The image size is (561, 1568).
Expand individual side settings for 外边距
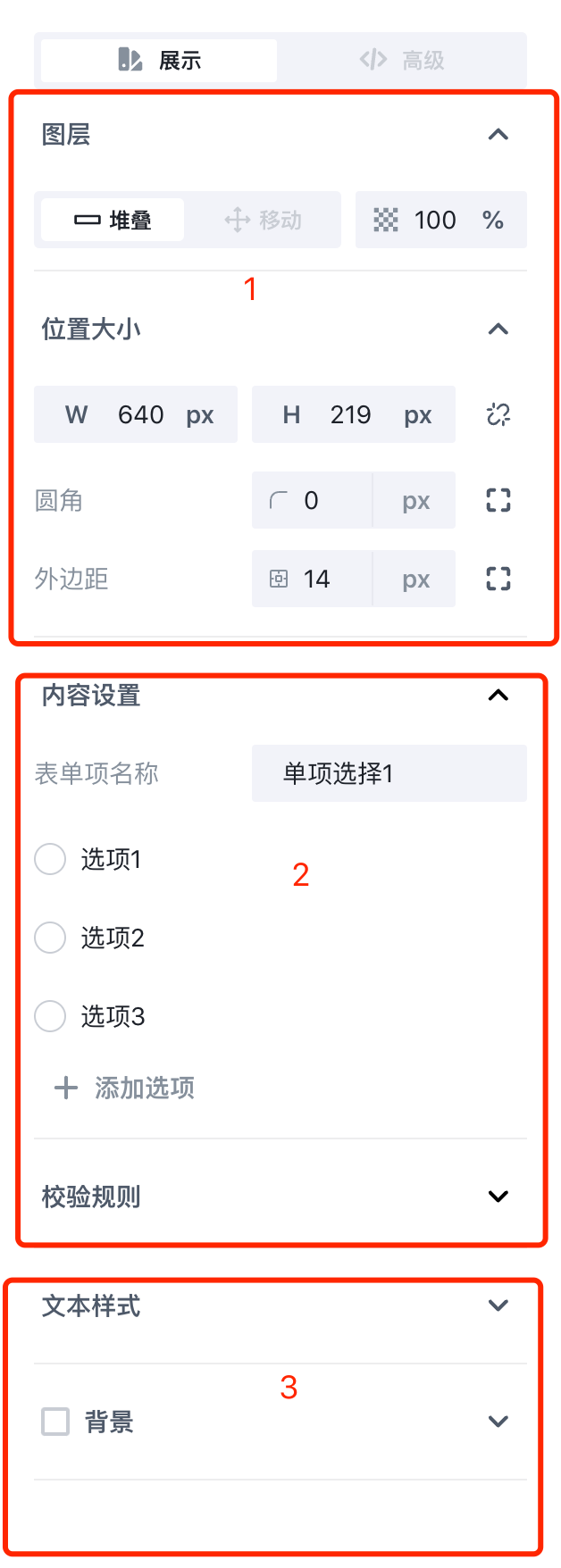(x=498, y=579)
